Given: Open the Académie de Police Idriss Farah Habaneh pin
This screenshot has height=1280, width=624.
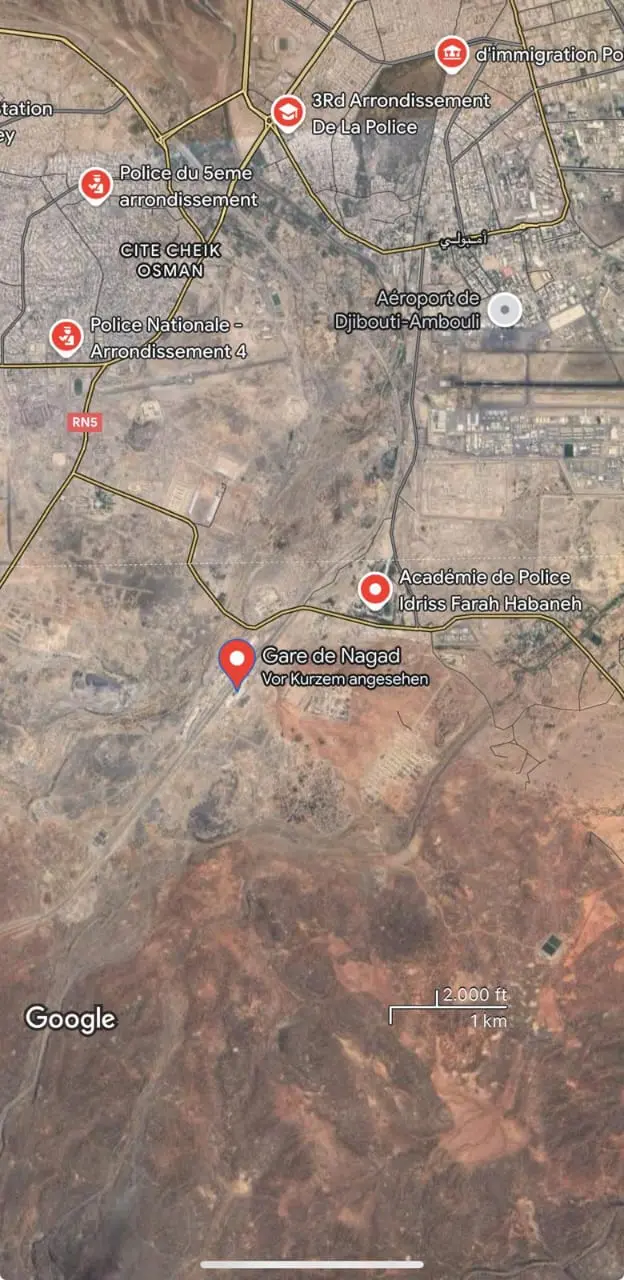Looking at the screenshot, I should (376, 591).
